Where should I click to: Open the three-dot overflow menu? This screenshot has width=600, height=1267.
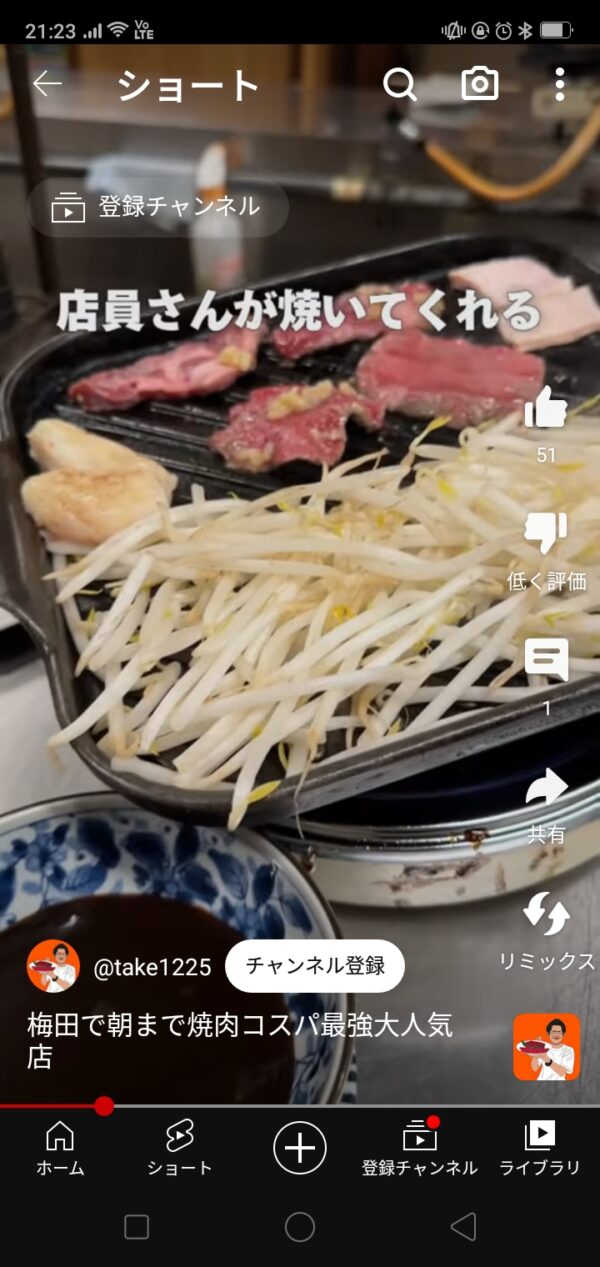tap(559, 85)
